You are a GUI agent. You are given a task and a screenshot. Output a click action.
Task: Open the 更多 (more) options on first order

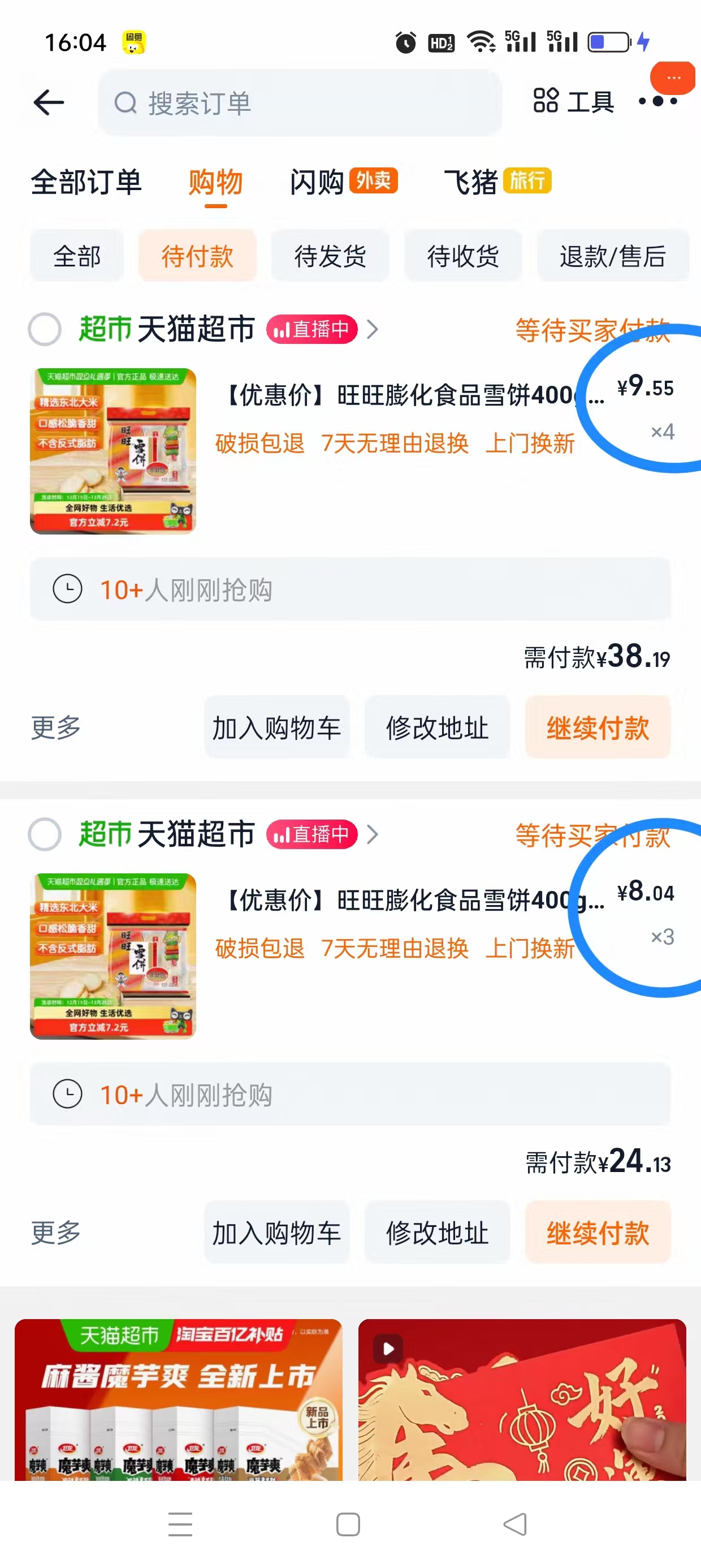(55, 729)
